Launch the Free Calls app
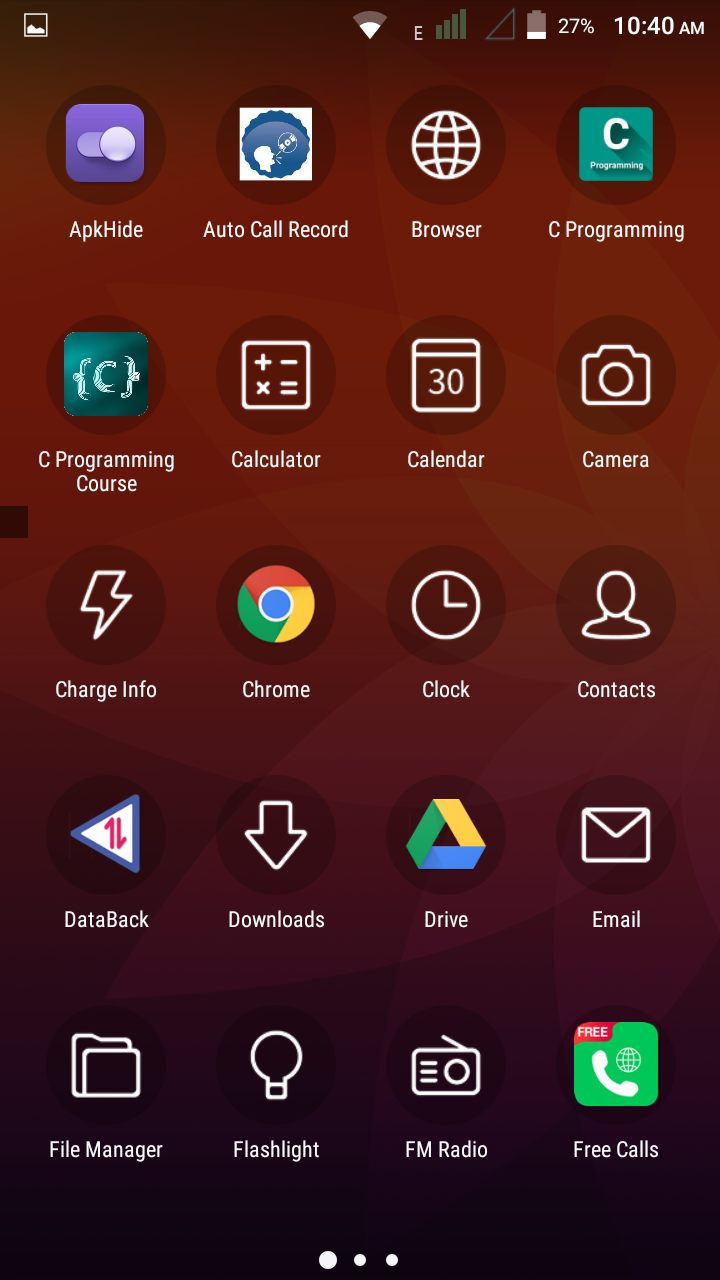Screen dimensions: 720x1280 pos(616,1064)
